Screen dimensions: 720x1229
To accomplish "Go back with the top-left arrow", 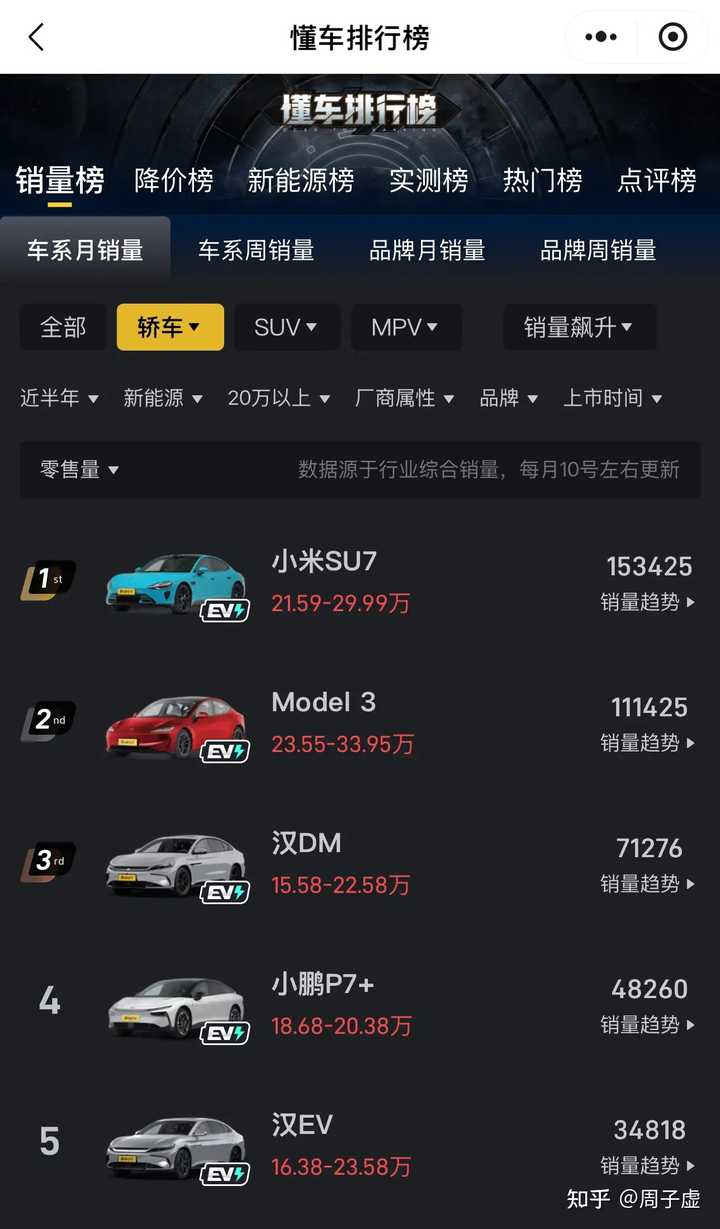I will tap(37, 38).
